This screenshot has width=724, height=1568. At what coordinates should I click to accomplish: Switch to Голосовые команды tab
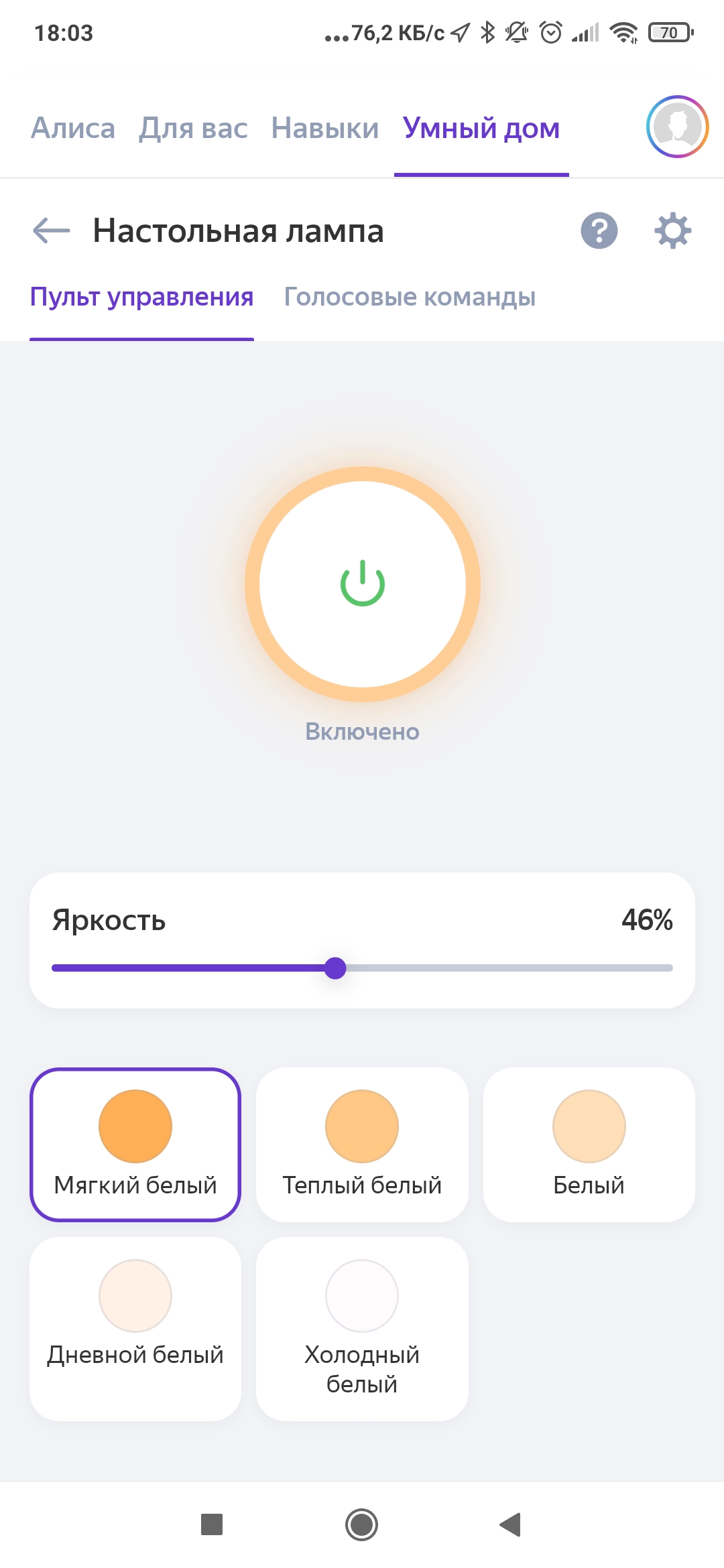coord(410,297)
